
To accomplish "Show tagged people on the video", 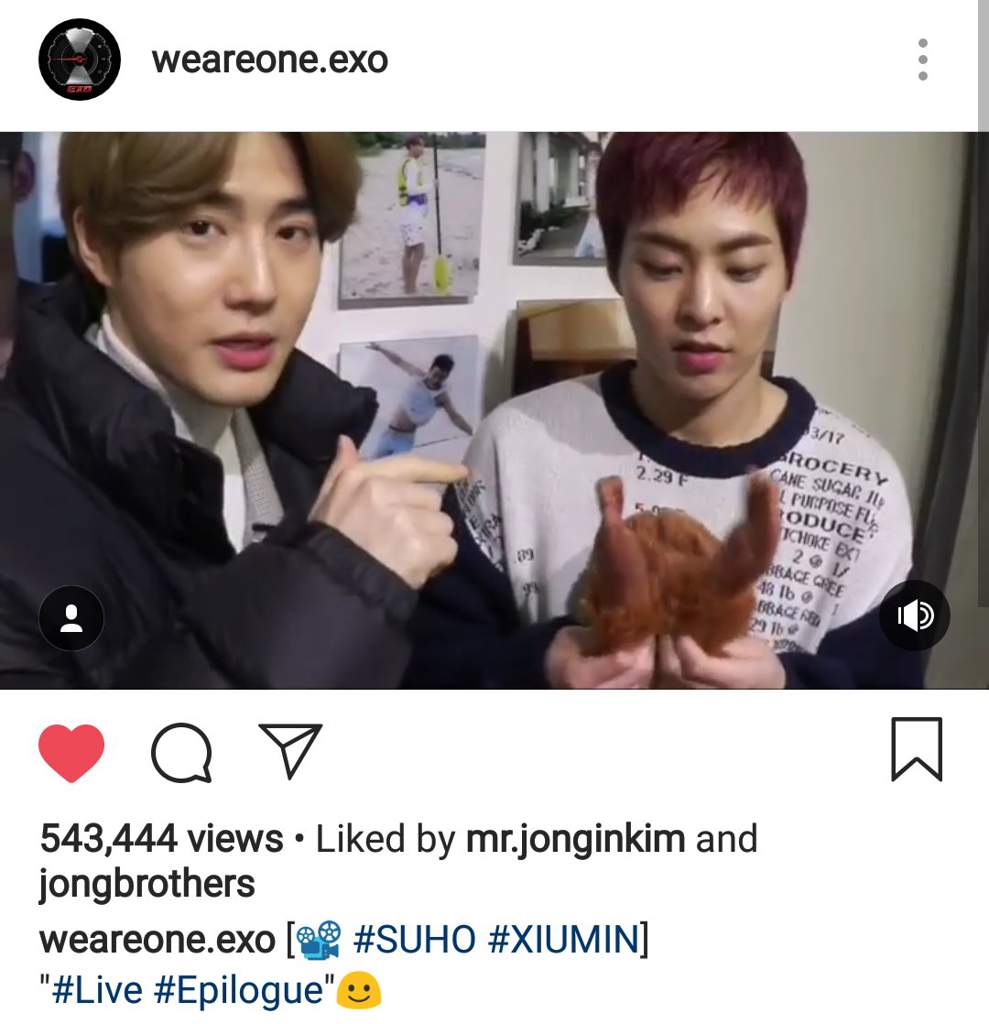I will [71, 618].
